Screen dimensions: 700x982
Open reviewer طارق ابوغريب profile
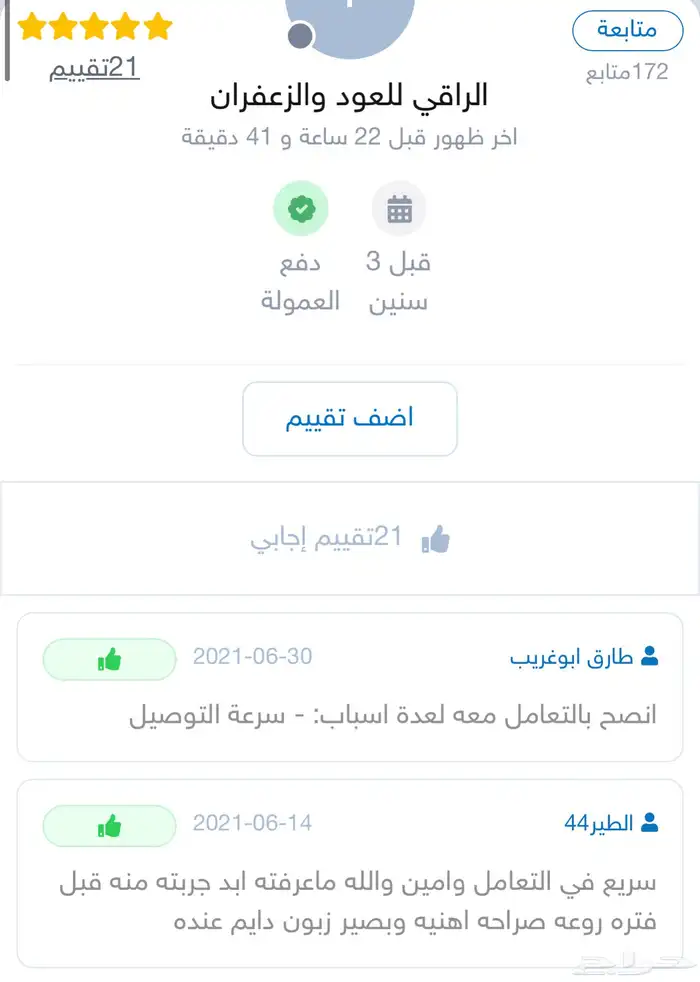(572, 658)
